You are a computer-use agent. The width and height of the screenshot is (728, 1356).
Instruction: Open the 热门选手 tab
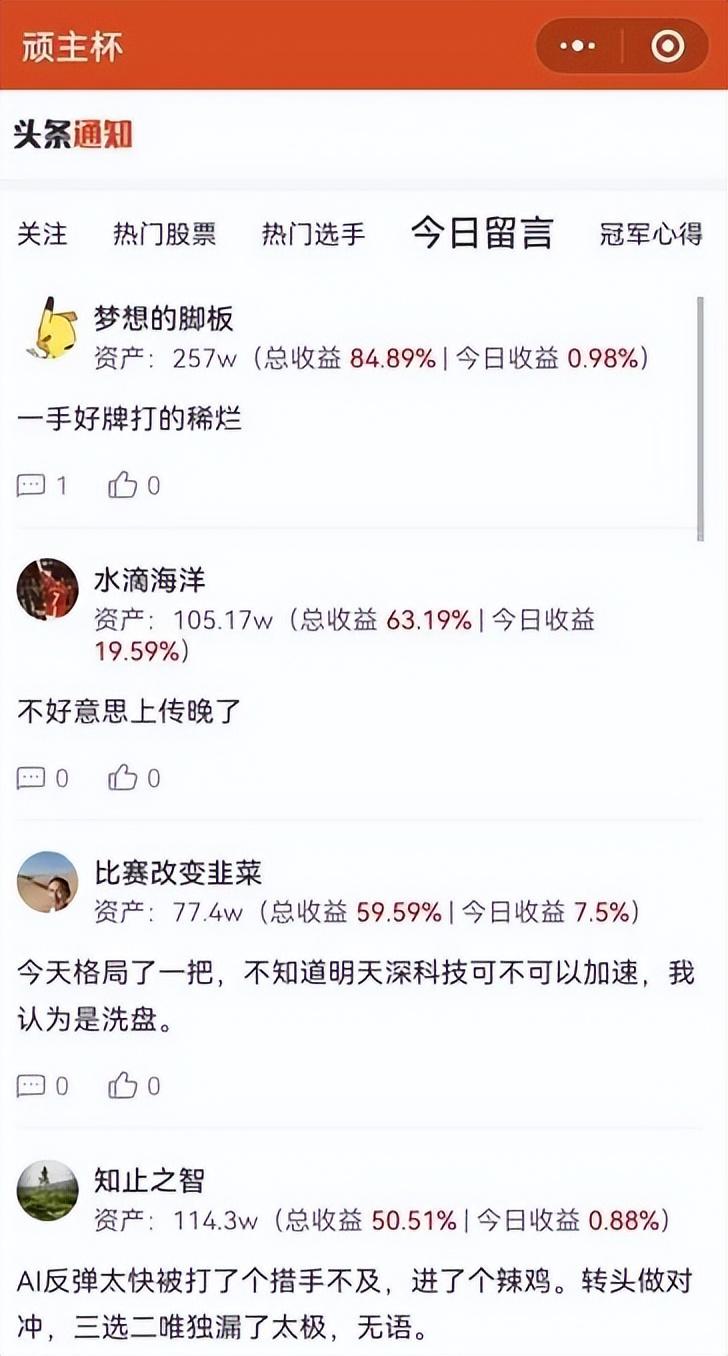[x=314, y=234]
